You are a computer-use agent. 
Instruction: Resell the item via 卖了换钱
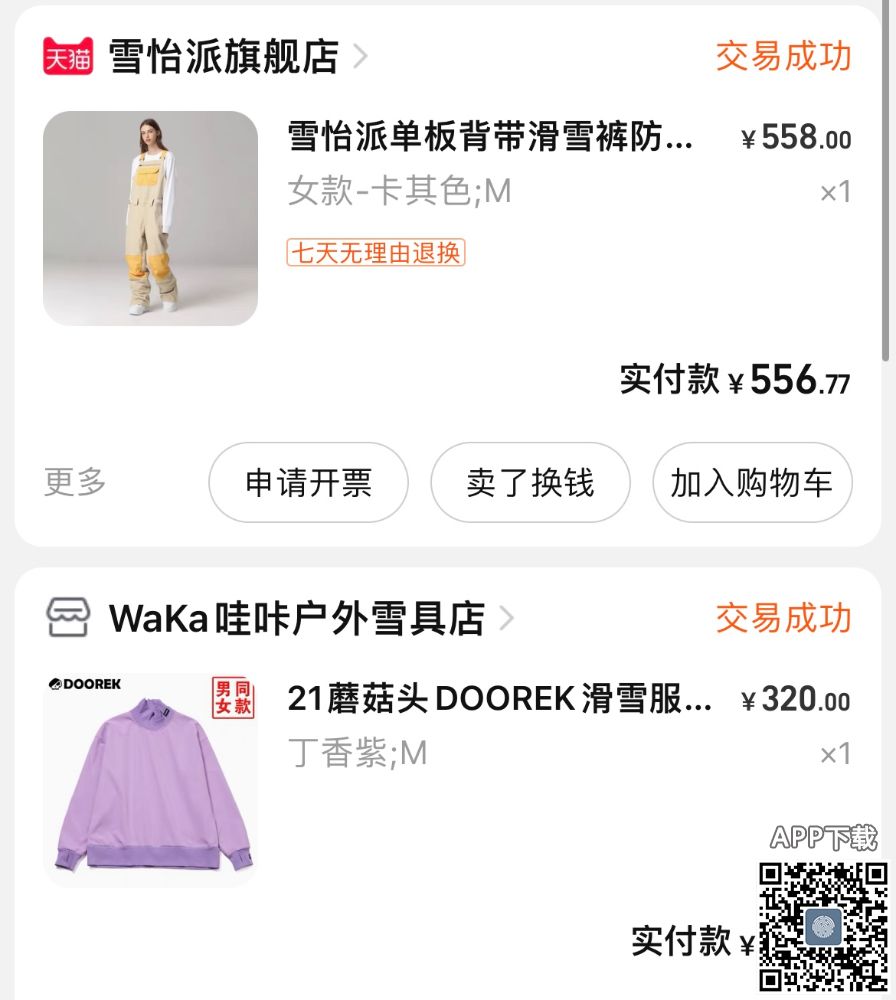click(x=530, y=483)
